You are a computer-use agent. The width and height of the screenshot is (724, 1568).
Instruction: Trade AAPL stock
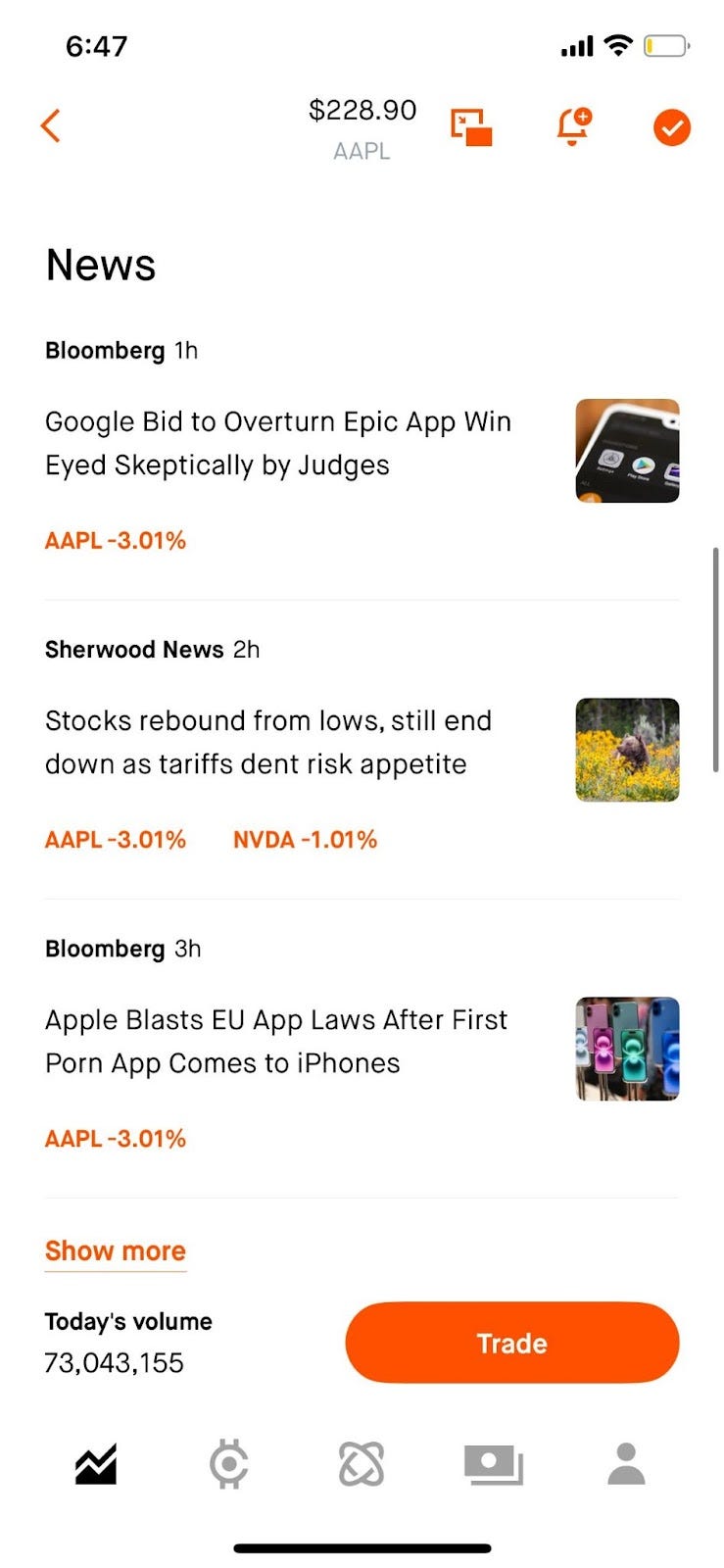point(511,1343)
